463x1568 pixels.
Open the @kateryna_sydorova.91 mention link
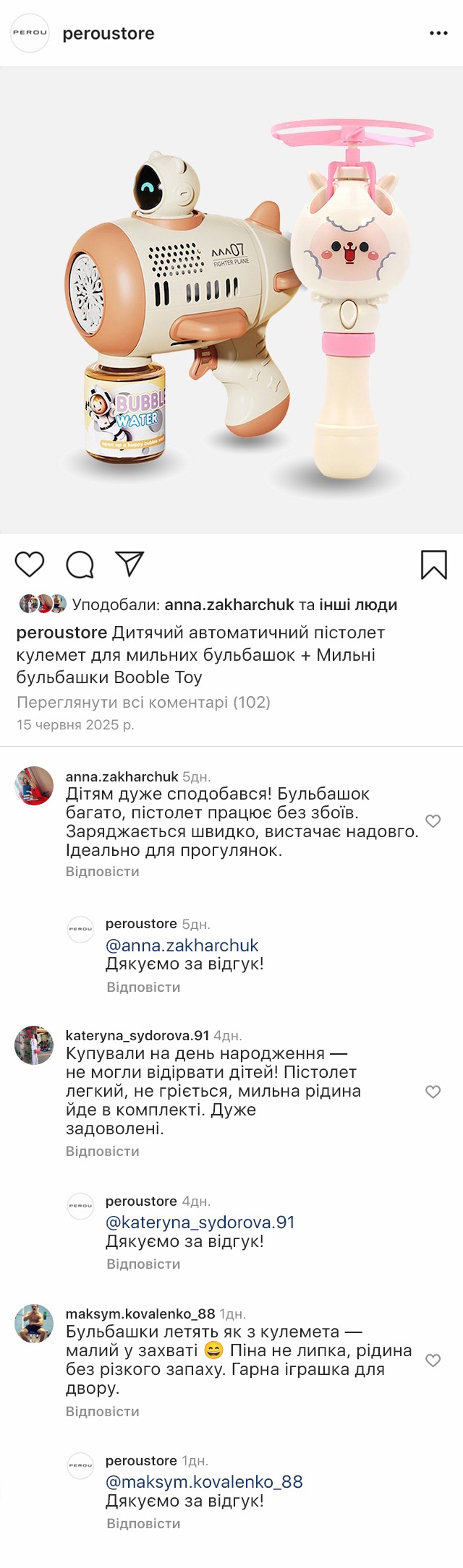coord(200,1222)
